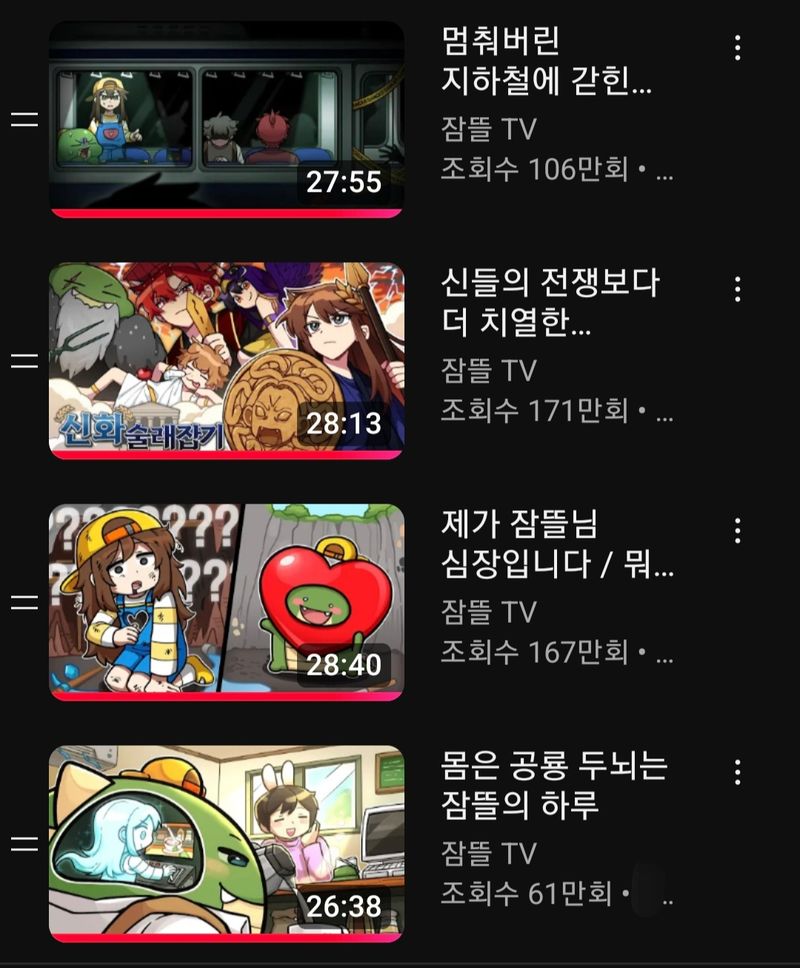This screenshot has height=968, width=800.
Task: Open options menu for 몸은 공룡 두뇌는 잠뜰의 하루
Action: [x=737, y=772]
